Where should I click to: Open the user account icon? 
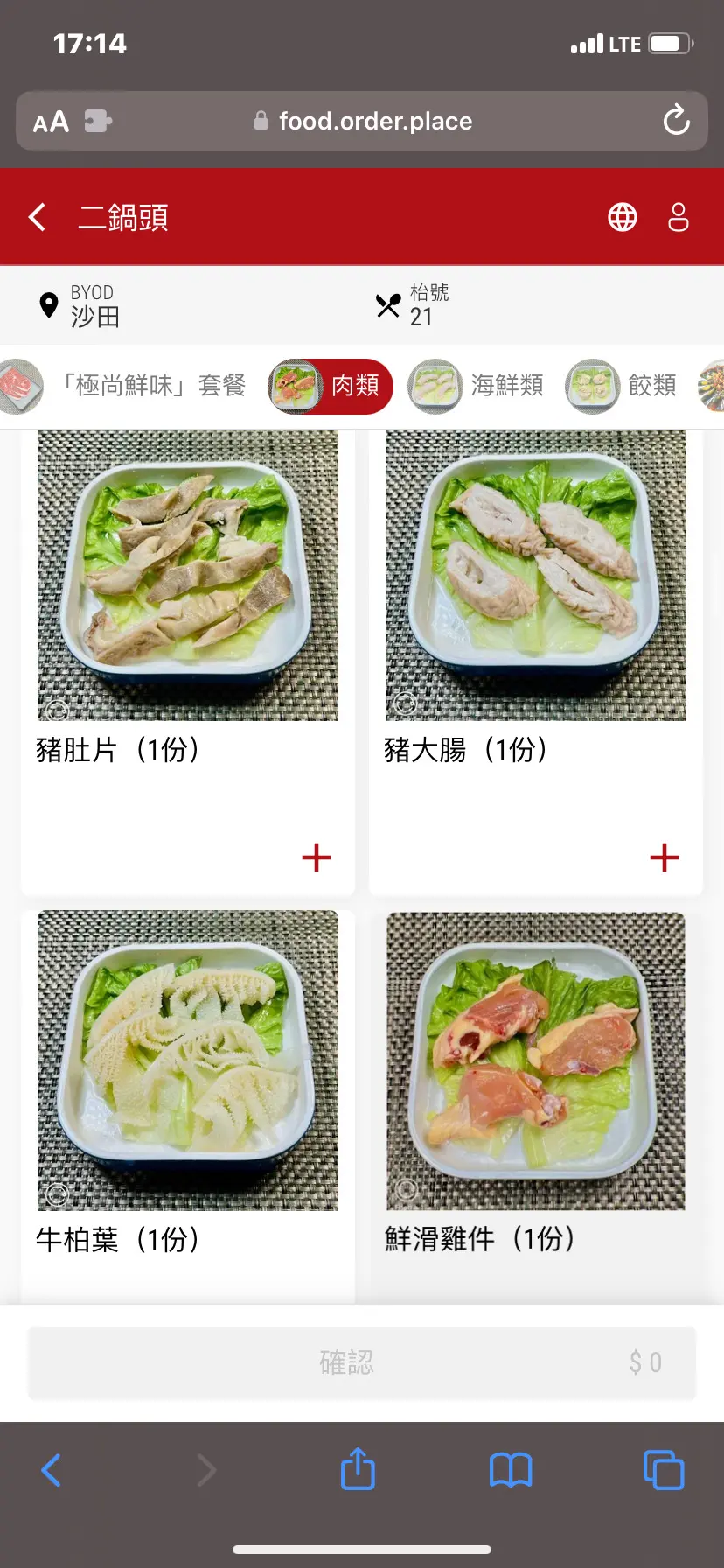coord(679,217)
